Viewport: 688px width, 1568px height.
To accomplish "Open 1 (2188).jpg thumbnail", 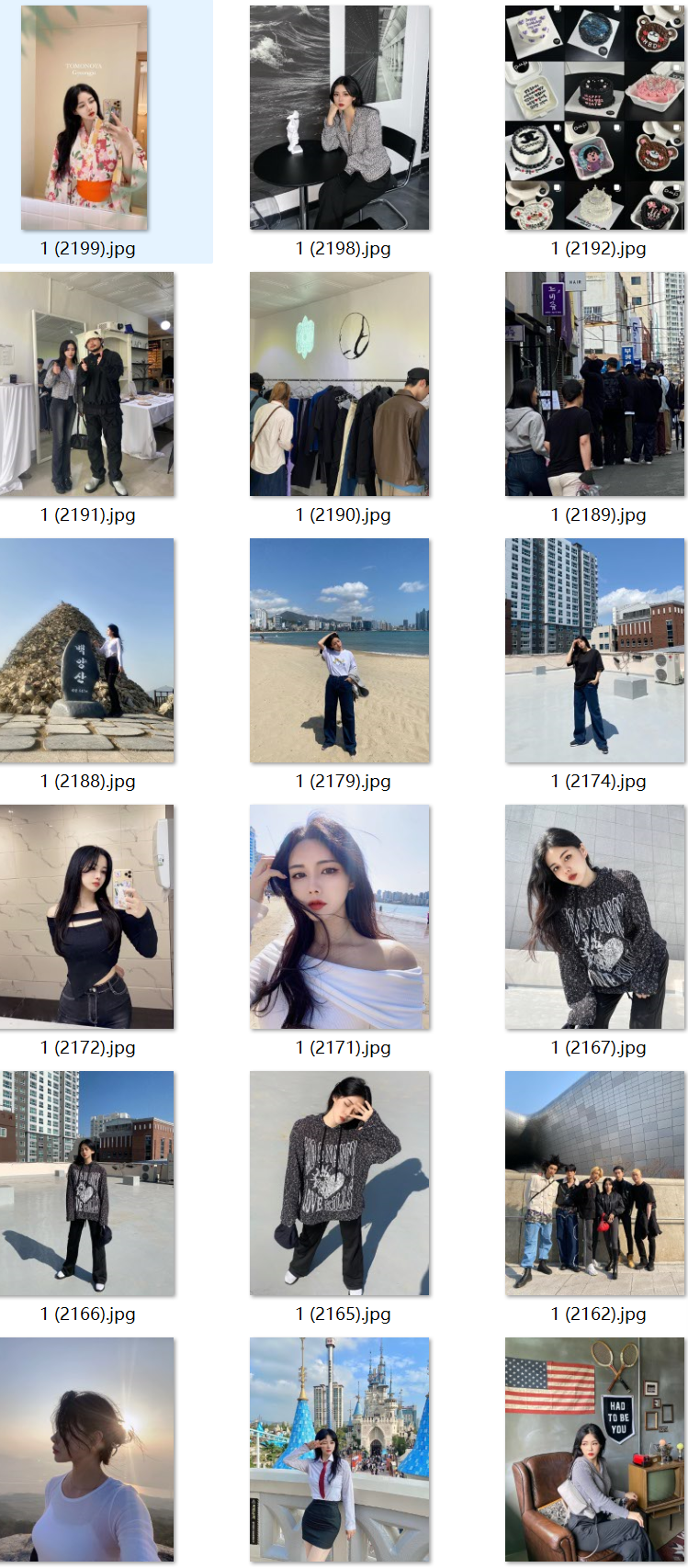I will pyautogui.click(x=87, y=650).
